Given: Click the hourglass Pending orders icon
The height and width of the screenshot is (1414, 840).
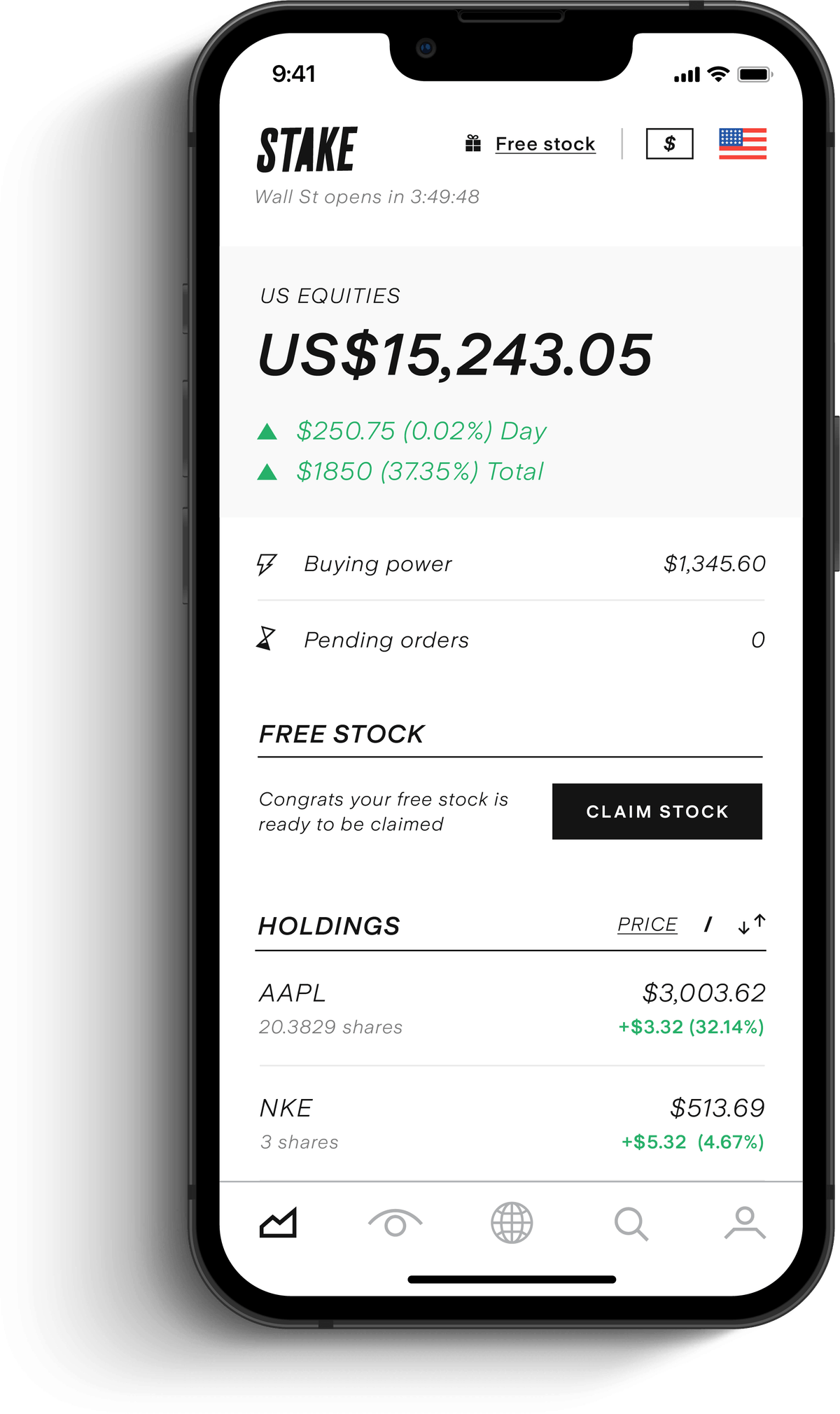Looking at the screenshot, I should click(x=268, y=639).
